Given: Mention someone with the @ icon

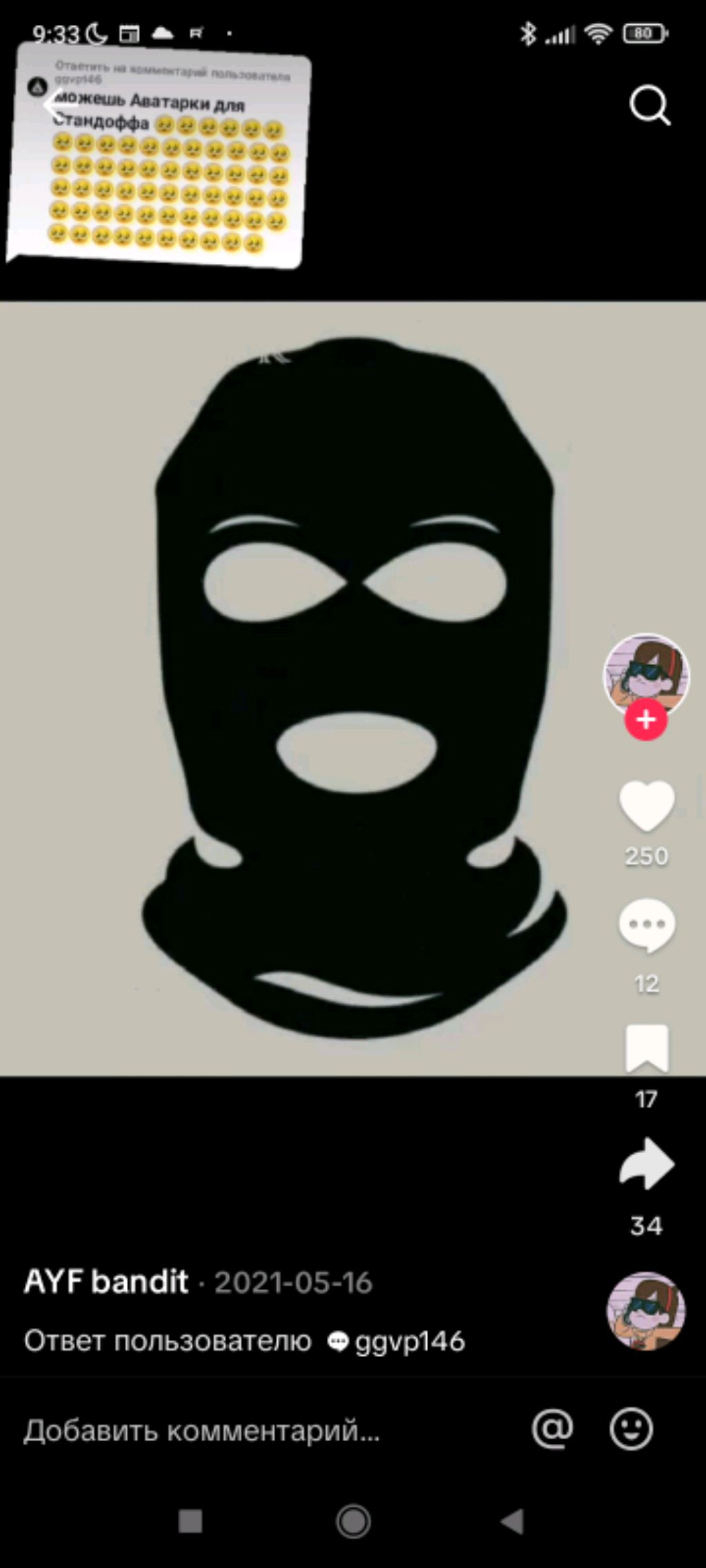Looking at the screenshot, I should (x=552, y=1428).
